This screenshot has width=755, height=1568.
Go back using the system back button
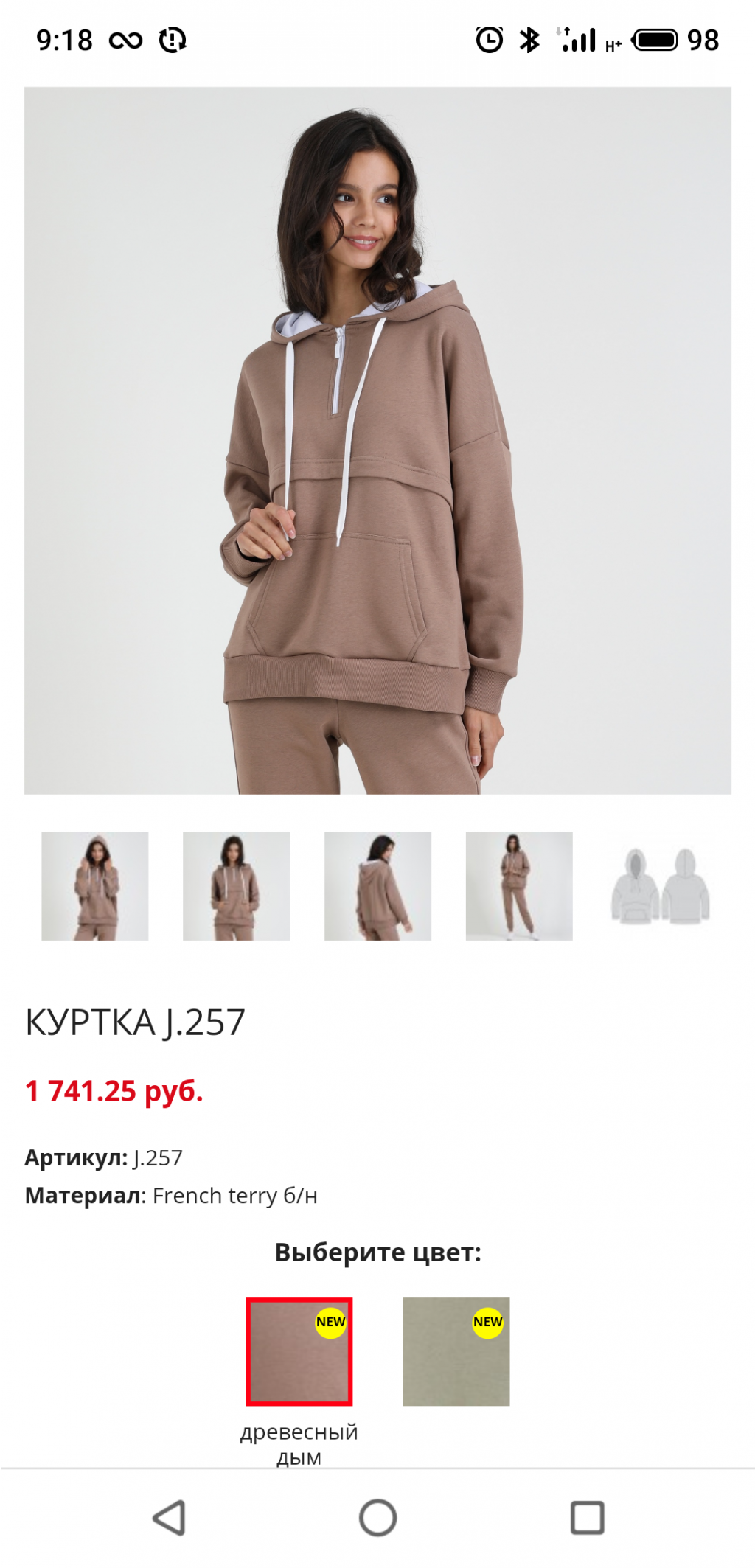(169, 1518)
